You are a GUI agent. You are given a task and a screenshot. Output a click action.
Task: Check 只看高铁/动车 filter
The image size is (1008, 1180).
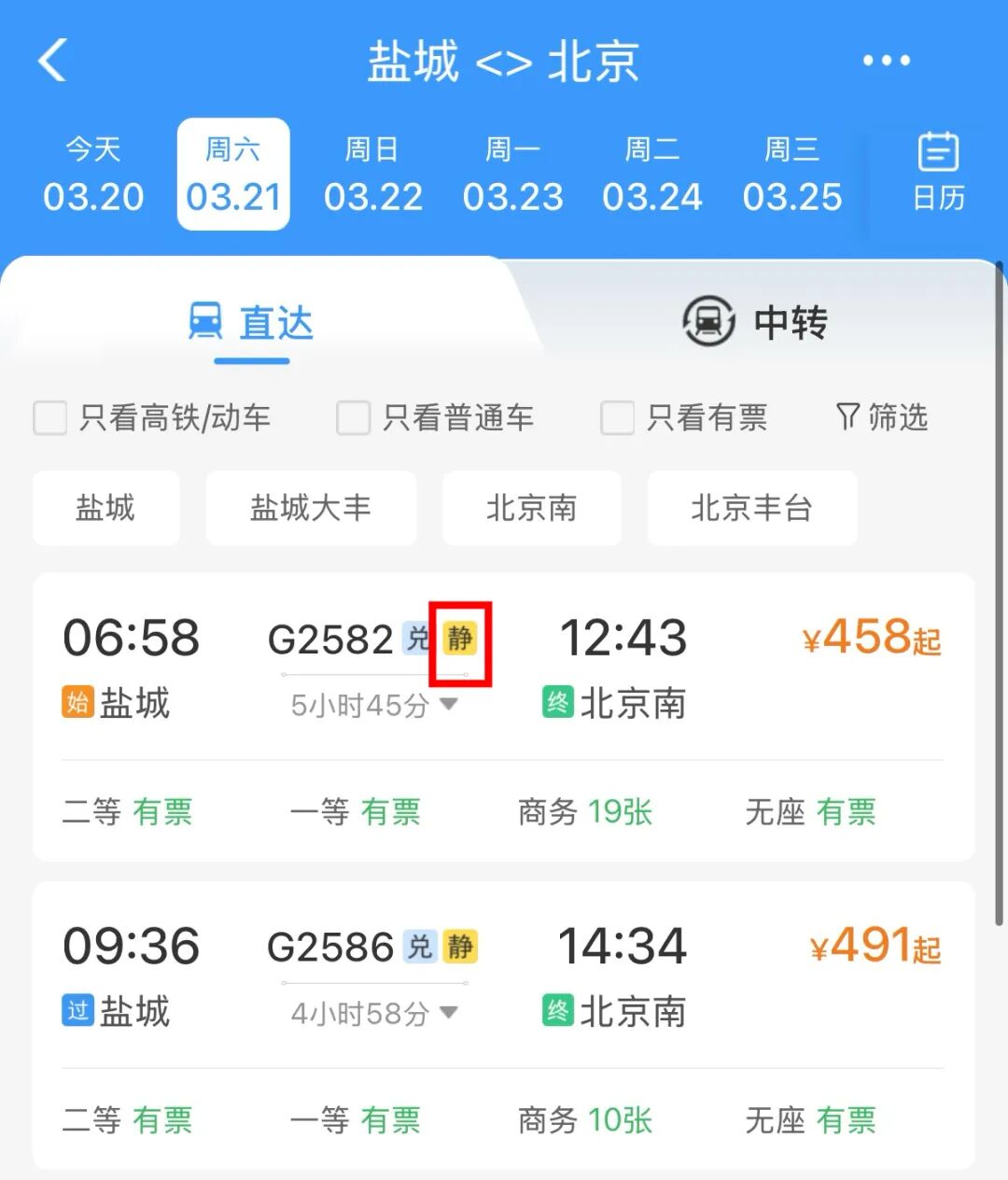pos(50,417)
